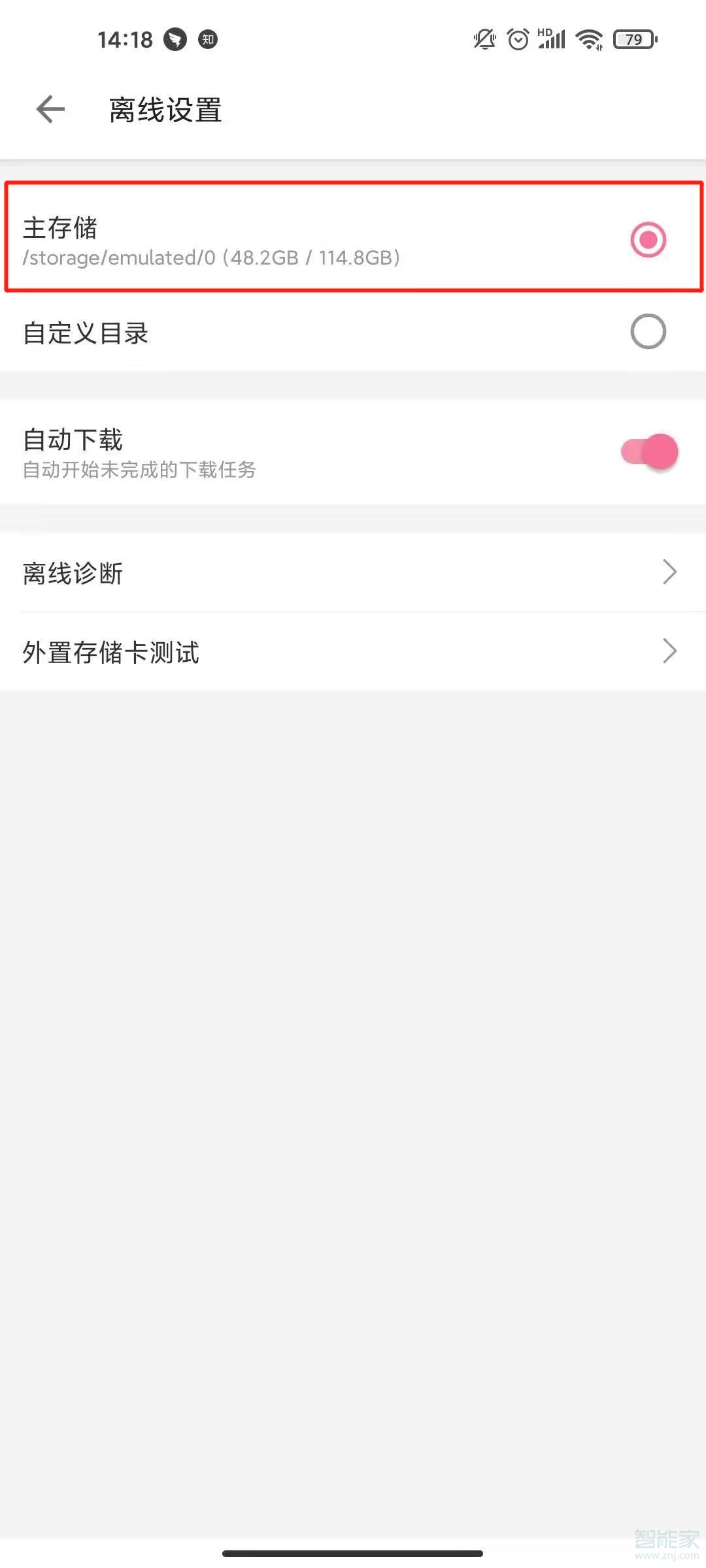Viewport: 706px width, 1568px height.
Task: Tap the back arrow
Action: [50, 109]
